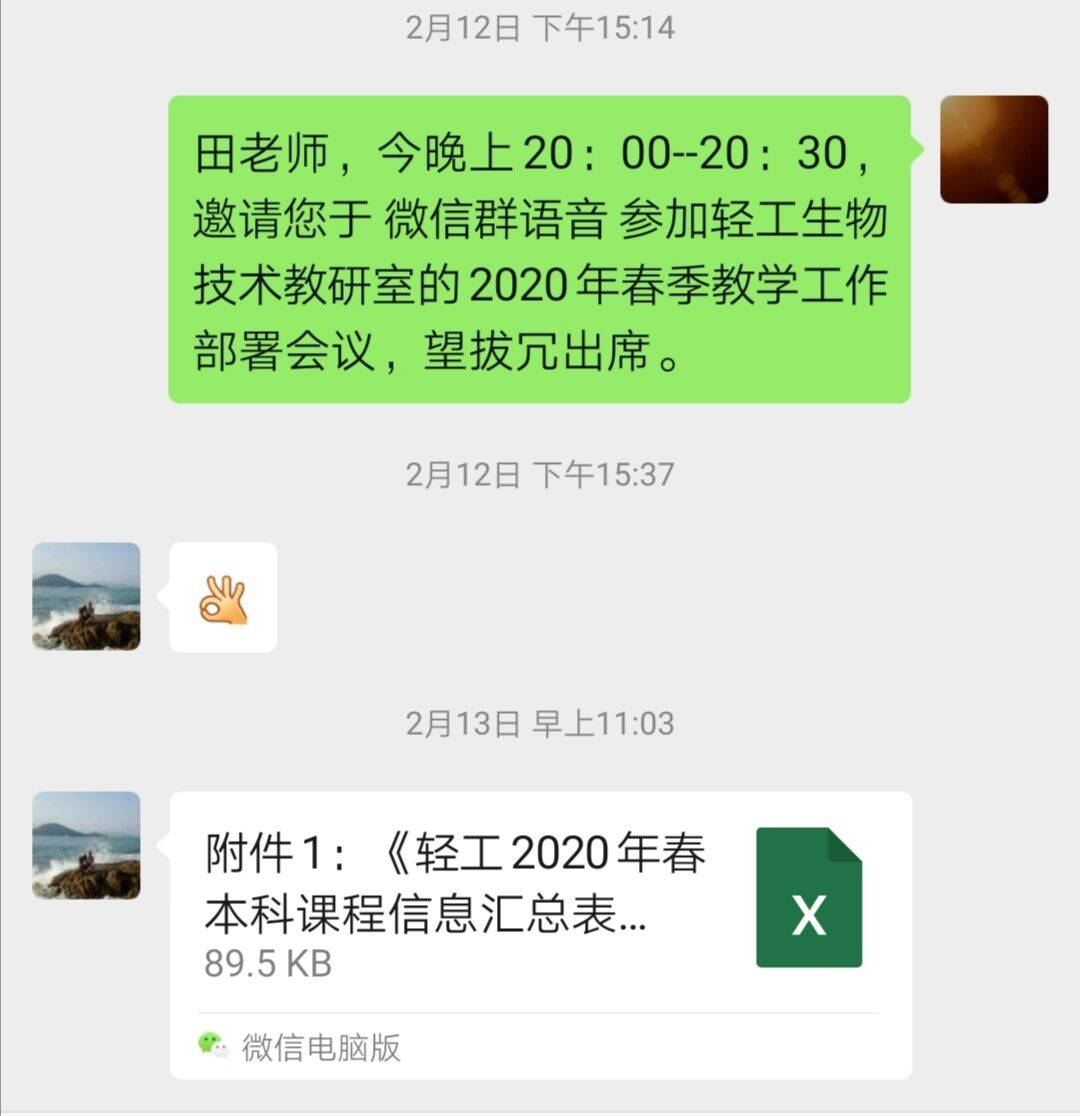Open contact's avatar next to the OK emoji

[86, 596]
